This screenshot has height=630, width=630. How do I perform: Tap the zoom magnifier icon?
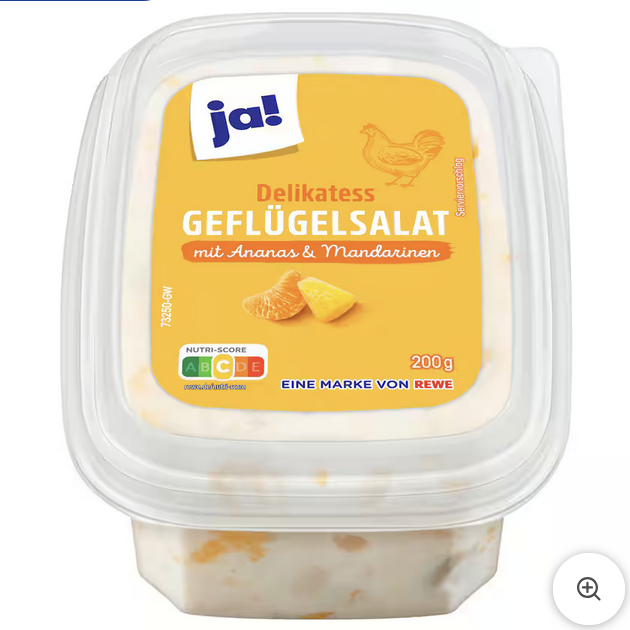coord(589,589)
